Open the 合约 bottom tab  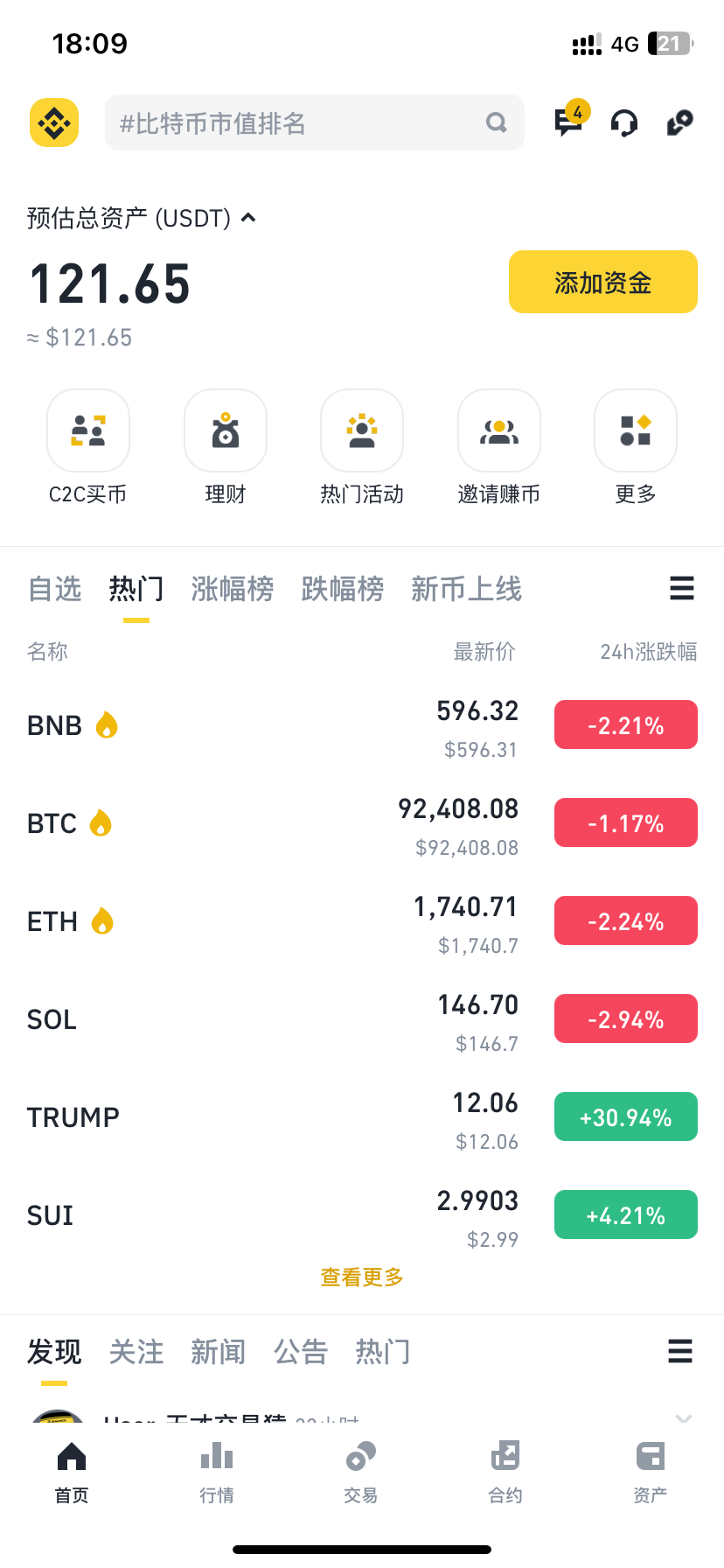pyautogui.click(x=505, y=1470)
